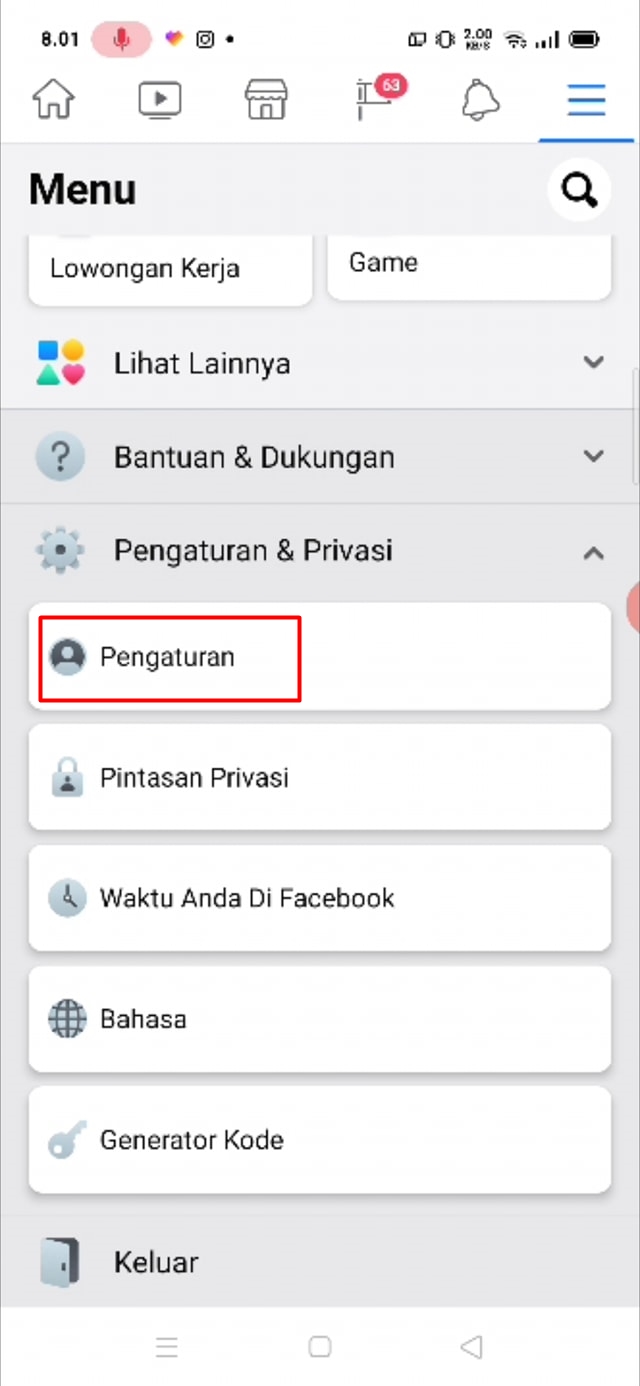Open the Game shortcut card
Screen dimensions: 640x1386
pos(468,264)
